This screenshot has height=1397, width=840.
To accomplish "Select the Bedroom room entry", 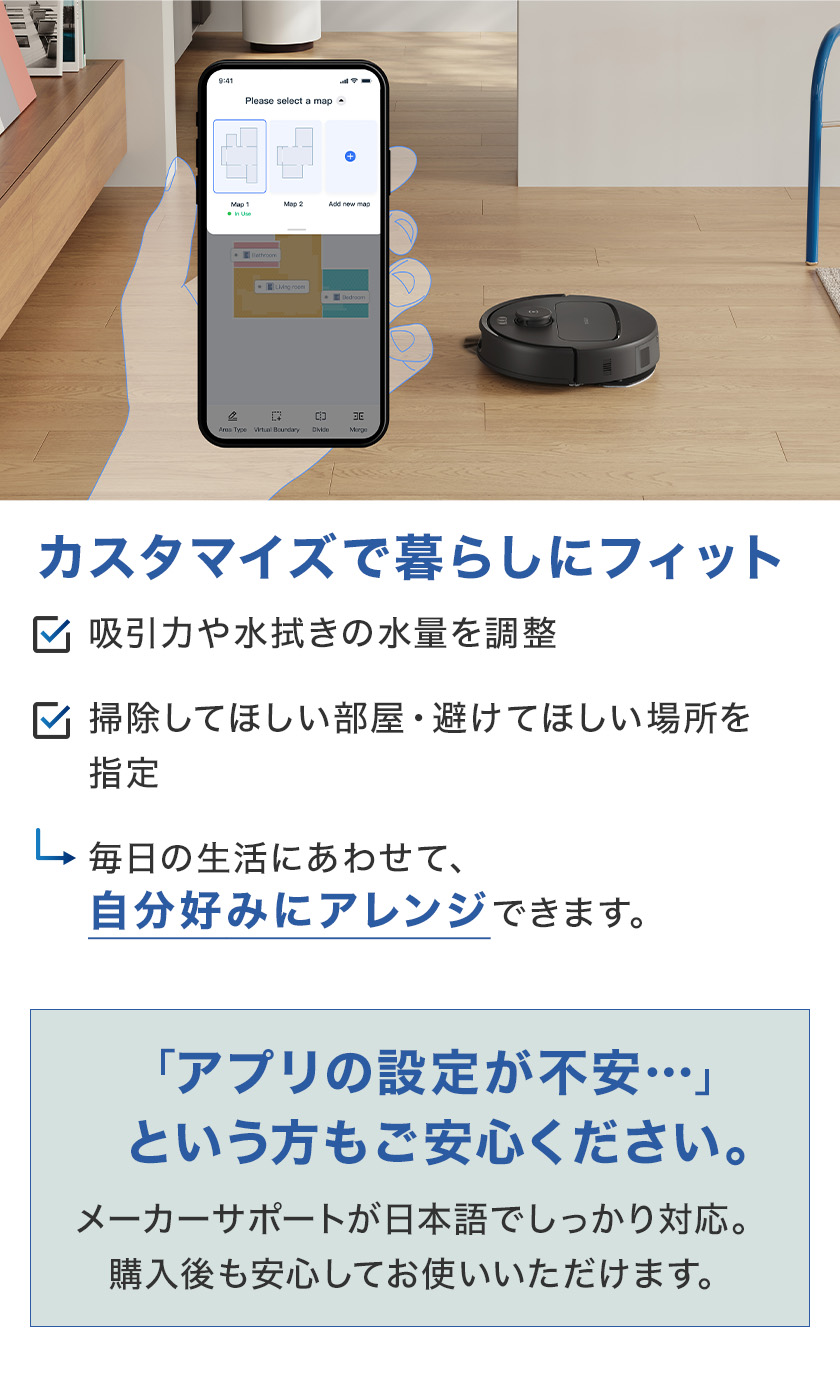I will click(345, 297).
